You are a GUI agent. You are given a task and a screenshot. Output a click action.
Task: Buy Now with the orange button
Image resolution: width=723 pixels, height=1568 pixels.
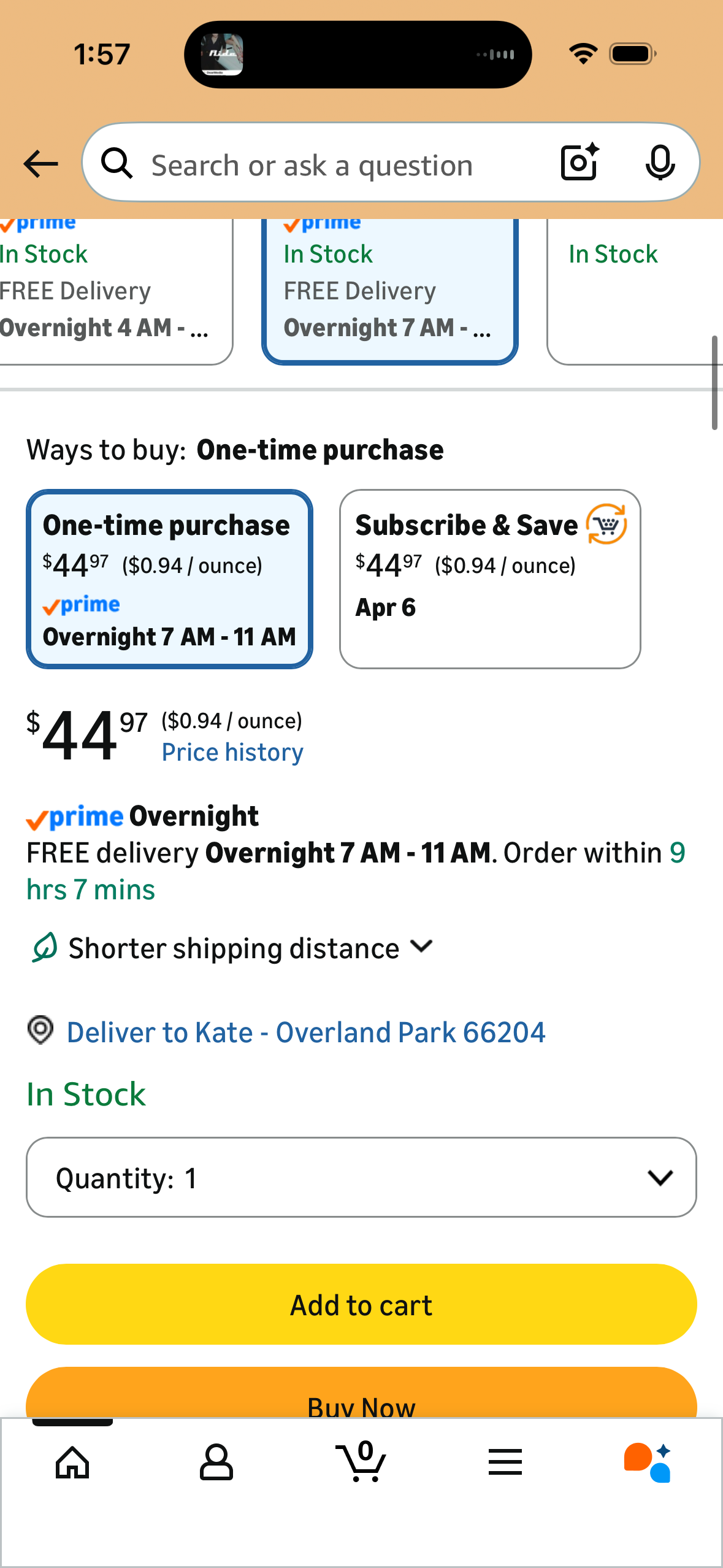coord(361,1399)
